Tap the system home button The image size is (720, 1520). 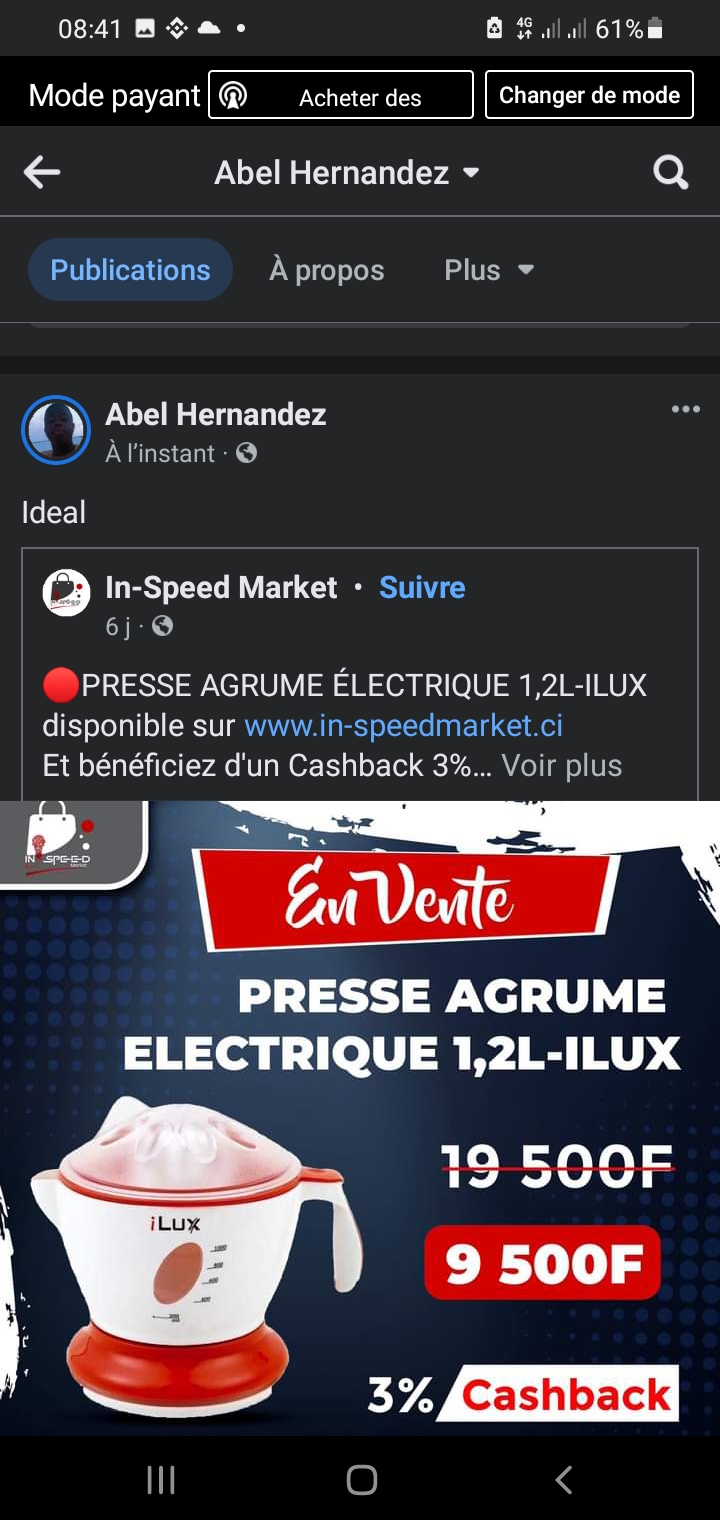[361, 1479]
